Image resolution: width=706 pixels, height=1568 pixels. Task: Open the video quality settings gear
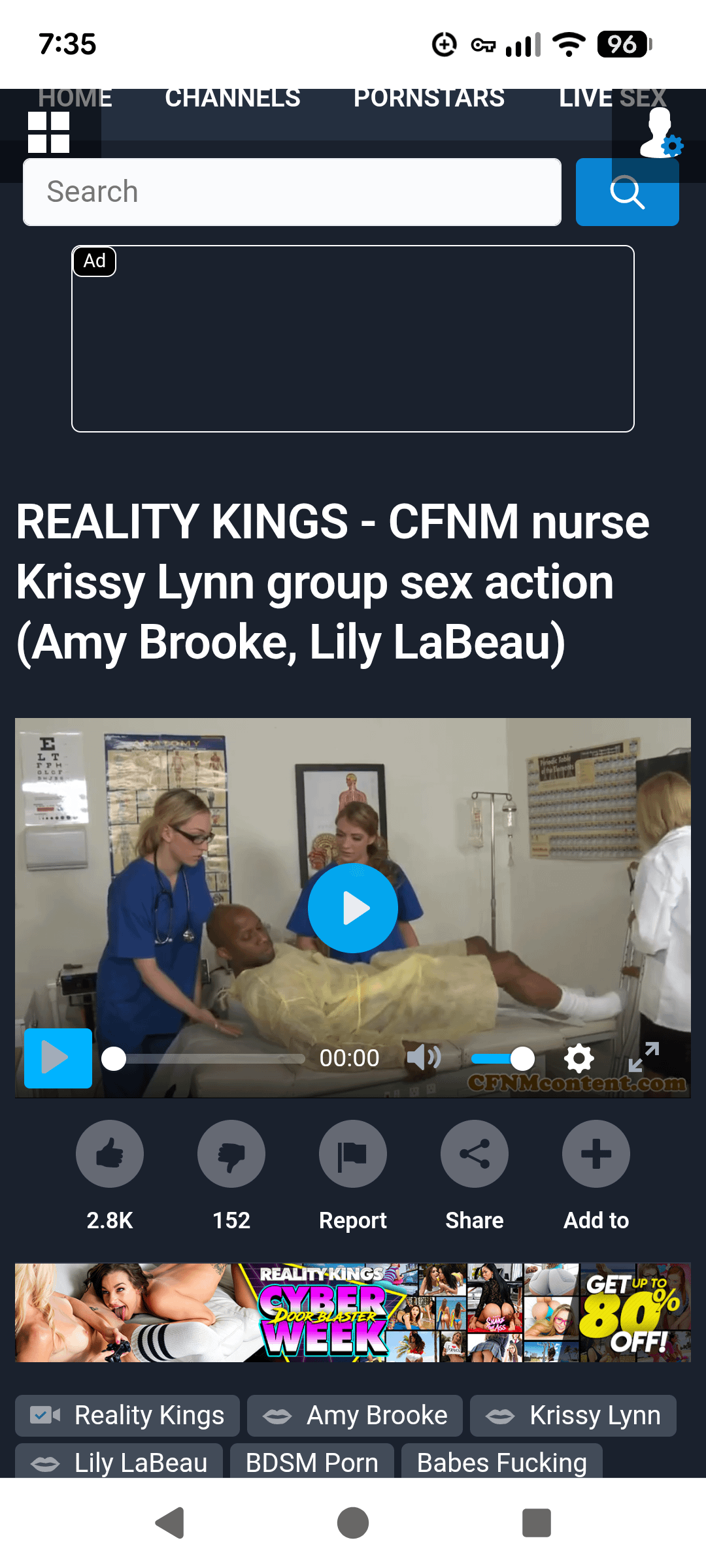(x=579, y=1058)
